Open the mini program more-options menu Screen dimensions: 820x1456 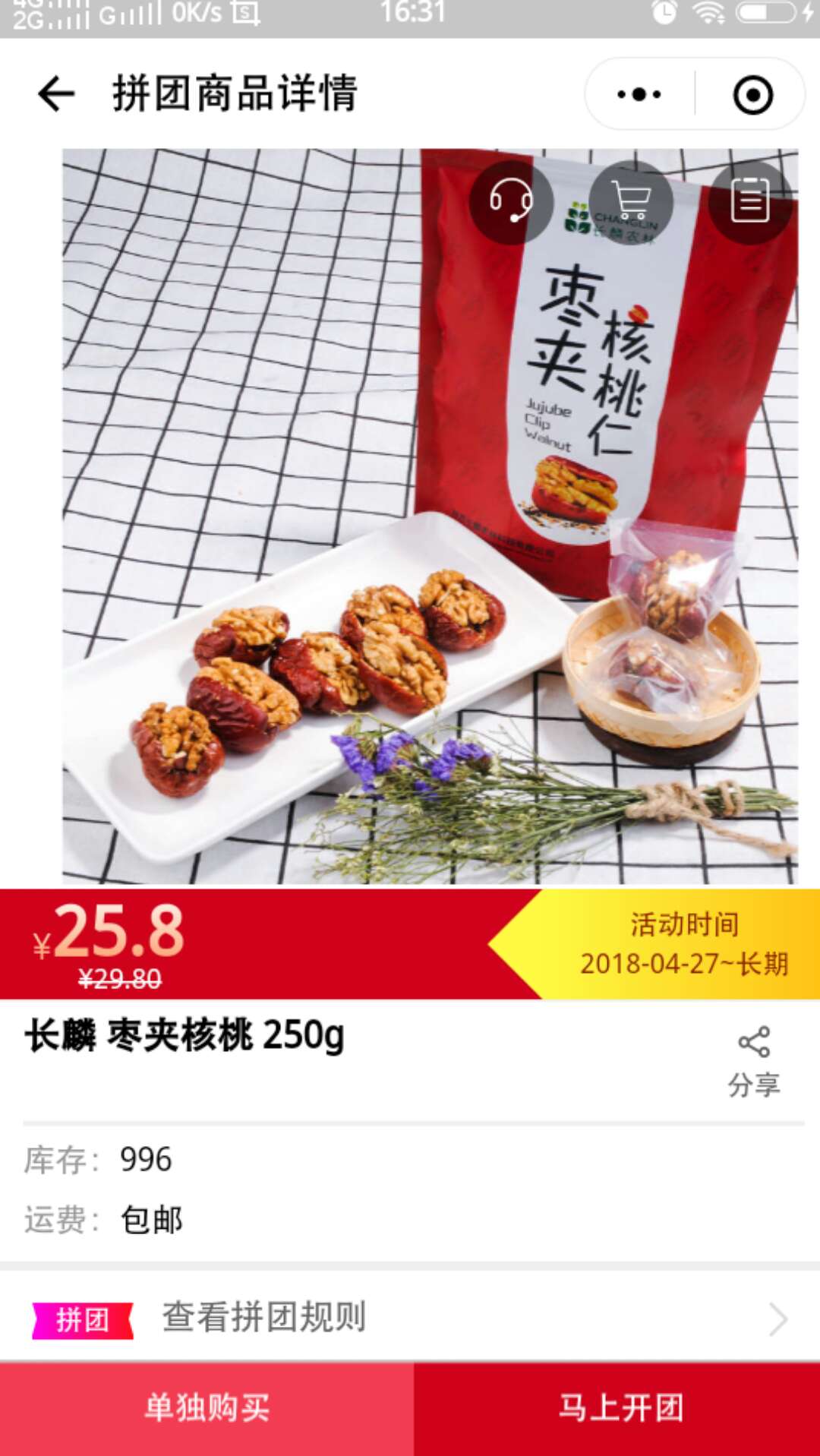coord(639,95)
